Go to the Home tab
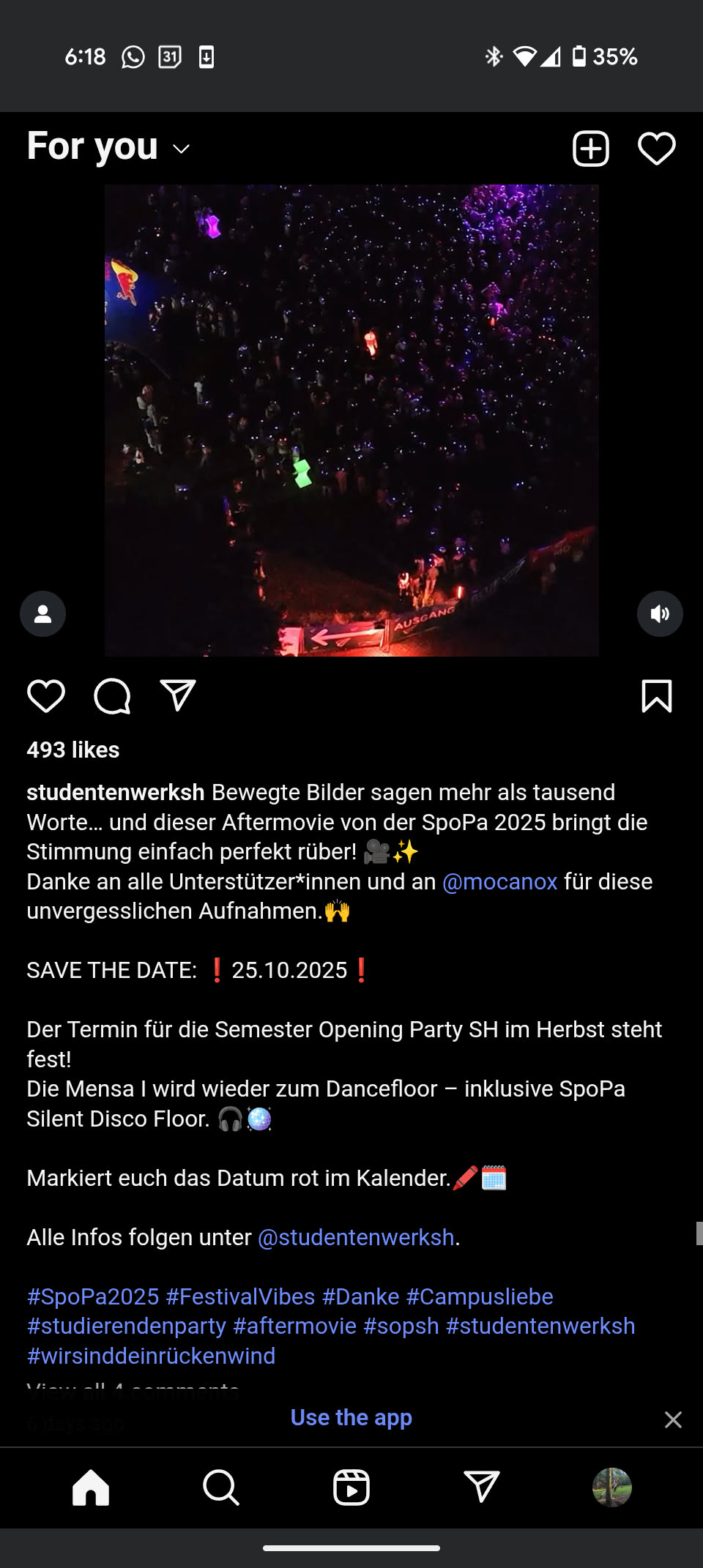The width and height of the screenshot is (703, 1568). click(x=91, y=1487)
